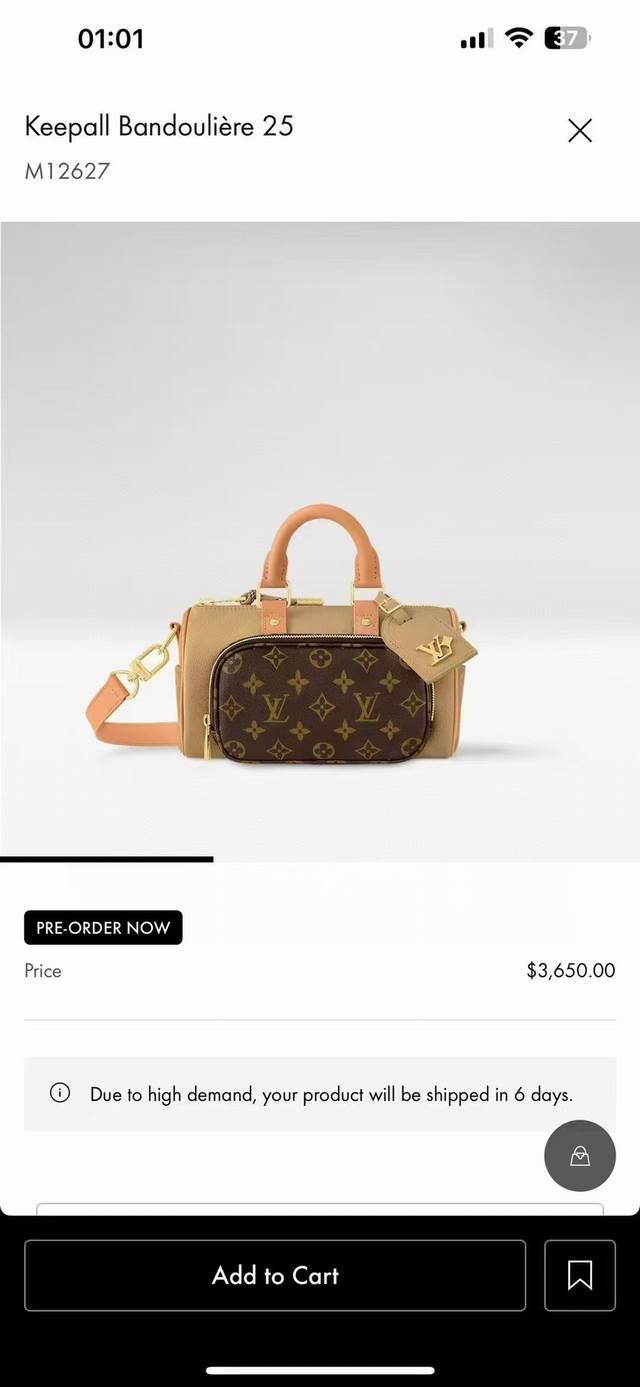Open the floating shopping bag button
Viewport: 640px width, 1387px height.
(x=580, y=1156)
